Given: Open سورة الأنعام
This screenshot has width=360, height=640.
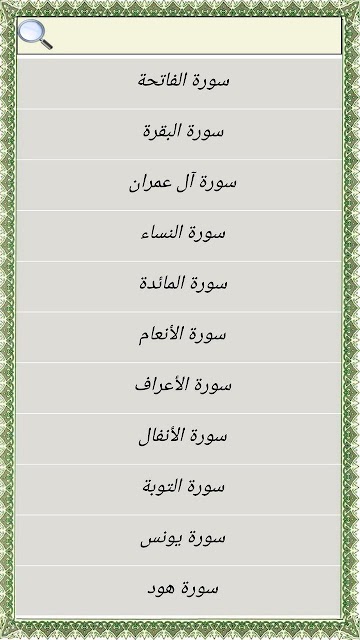Looking at the screenshot, I should 179,337.
